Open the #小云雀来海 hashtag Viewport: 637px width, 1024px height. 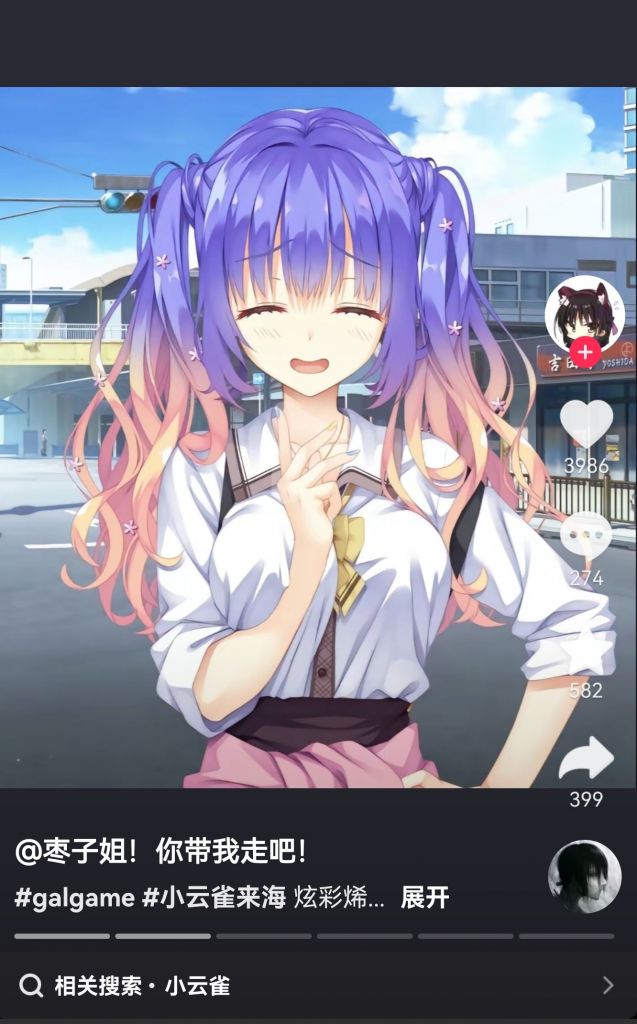coord(213,897)
